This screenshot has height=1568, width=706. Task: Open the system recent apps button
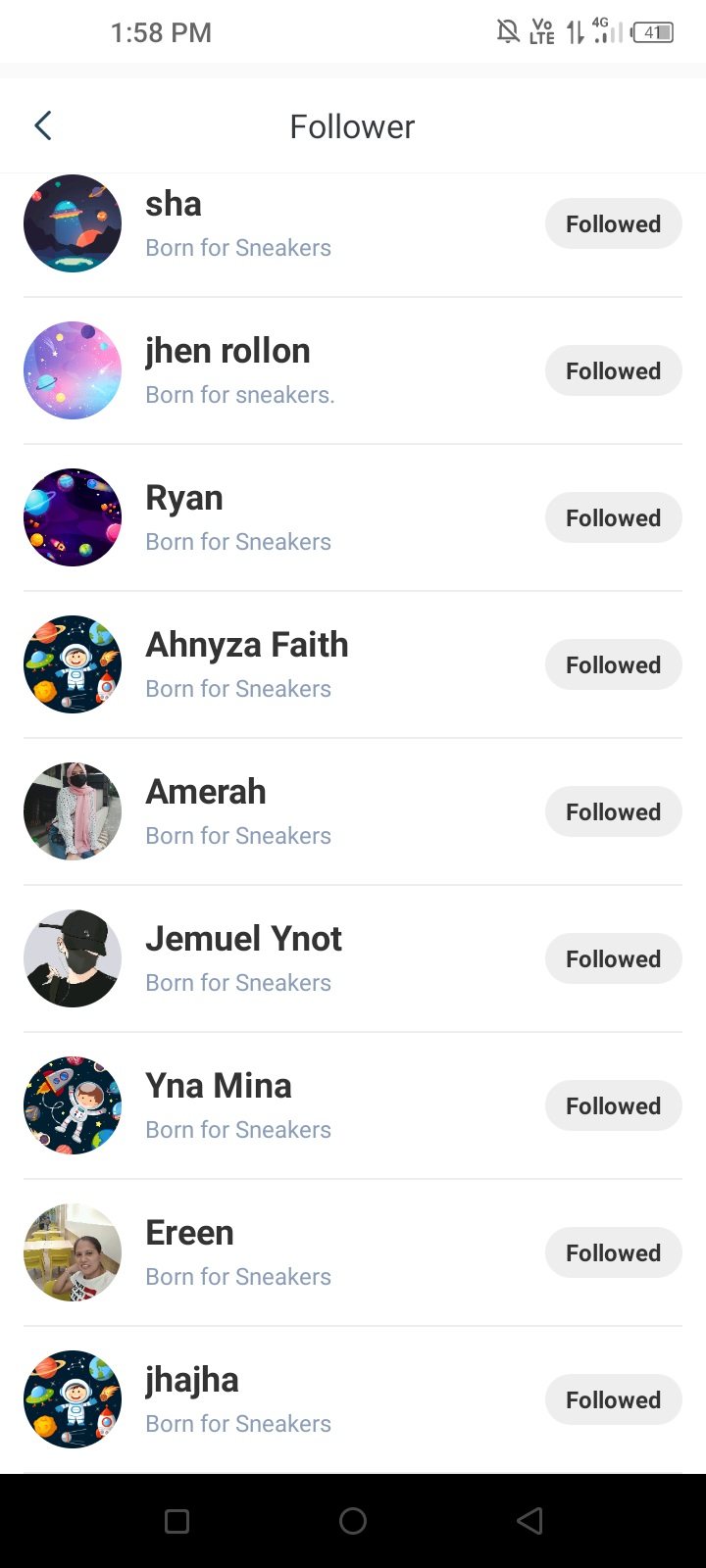click(176, 1521)
